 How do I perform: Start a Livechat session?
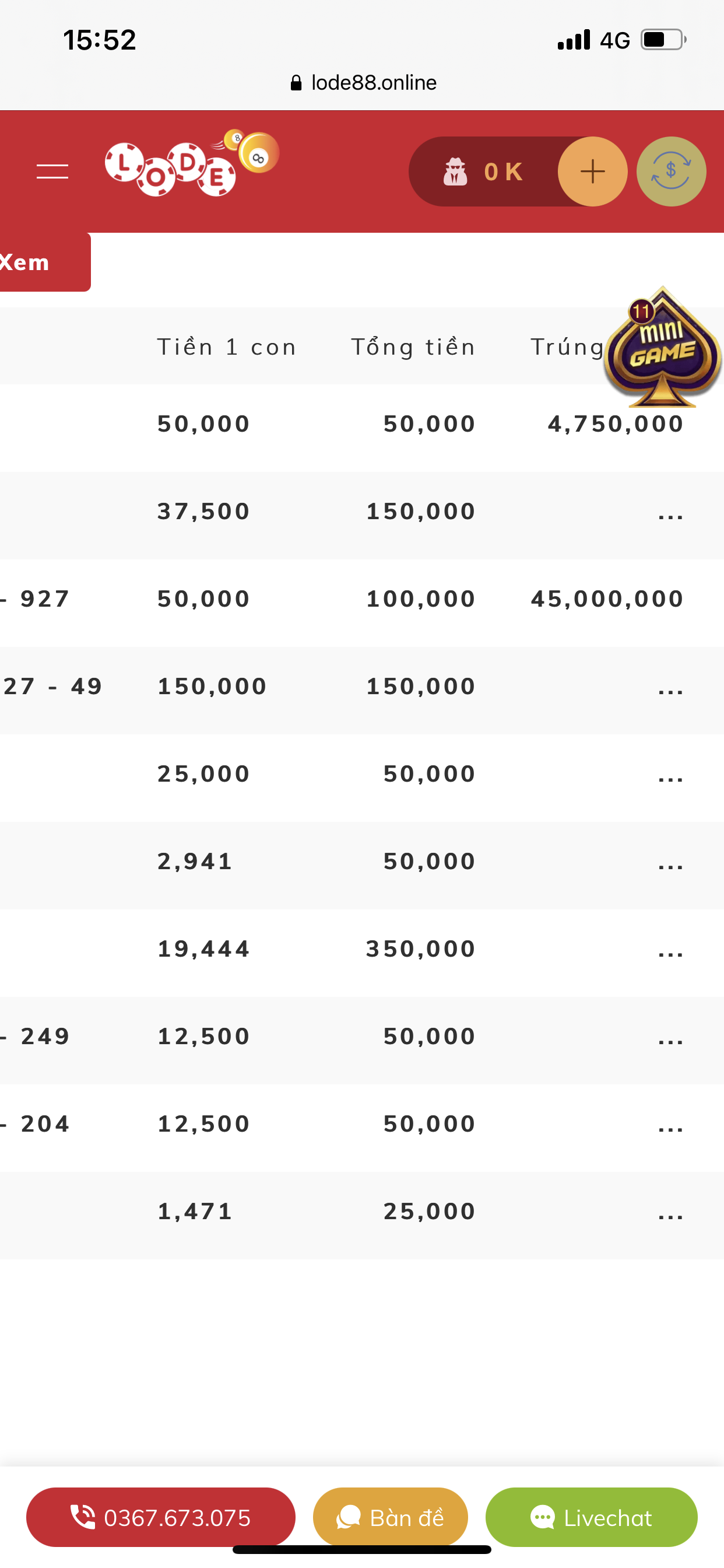tap(591, 1517)
